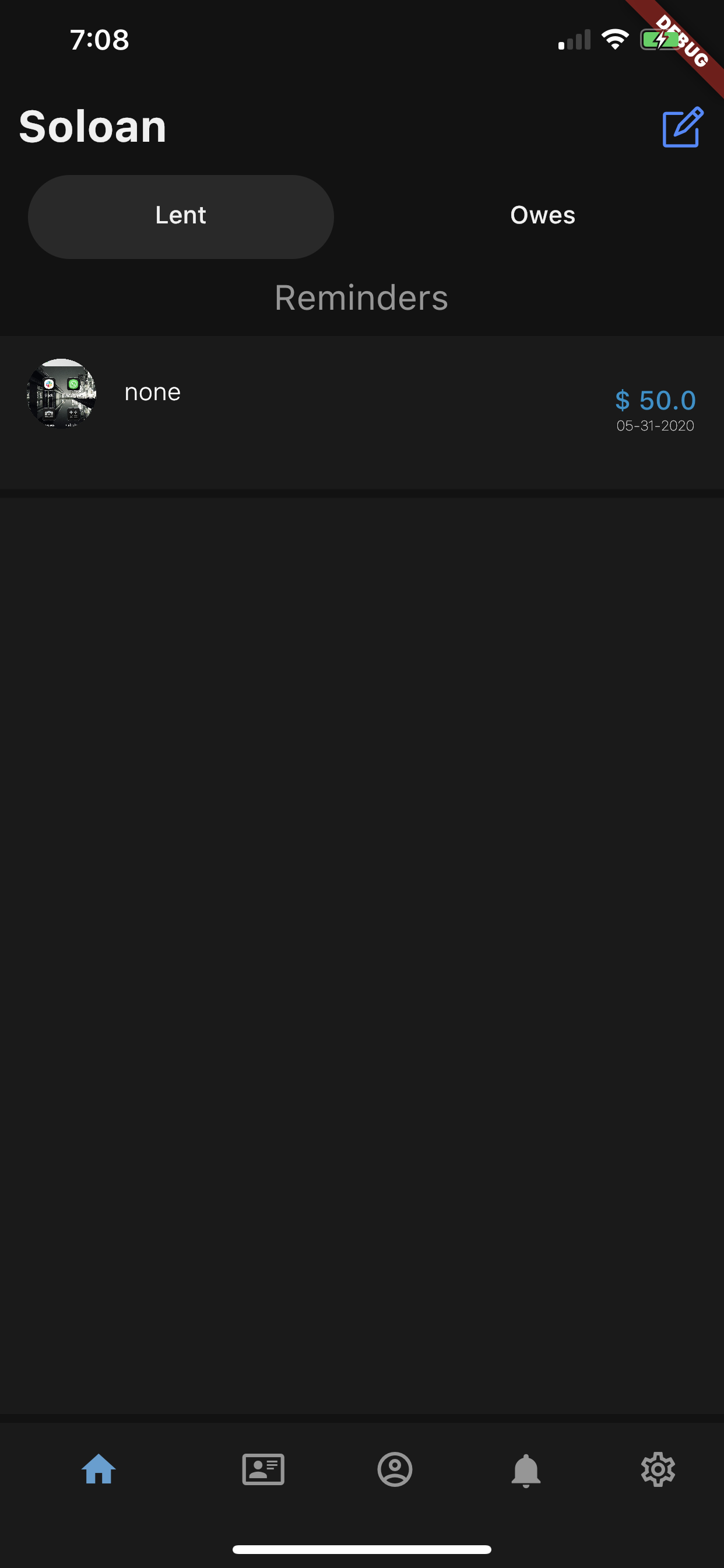Switch to the Owes tab
Image resolution: width=724 pixels, height=1568 pixels.
tap(542, 216)
